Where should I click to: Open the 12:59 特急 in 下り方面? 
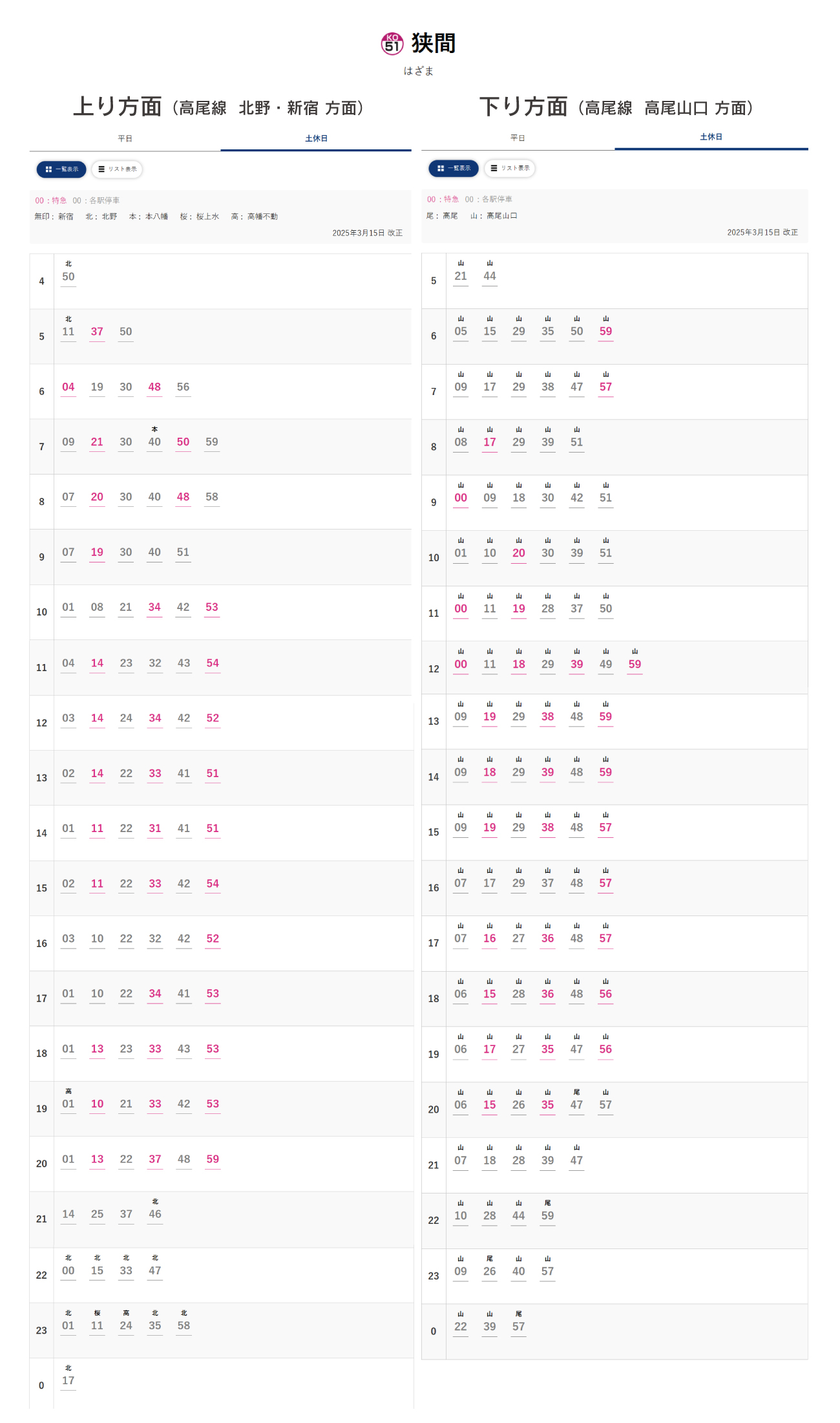pyautogui.click(x=635, y=661)
